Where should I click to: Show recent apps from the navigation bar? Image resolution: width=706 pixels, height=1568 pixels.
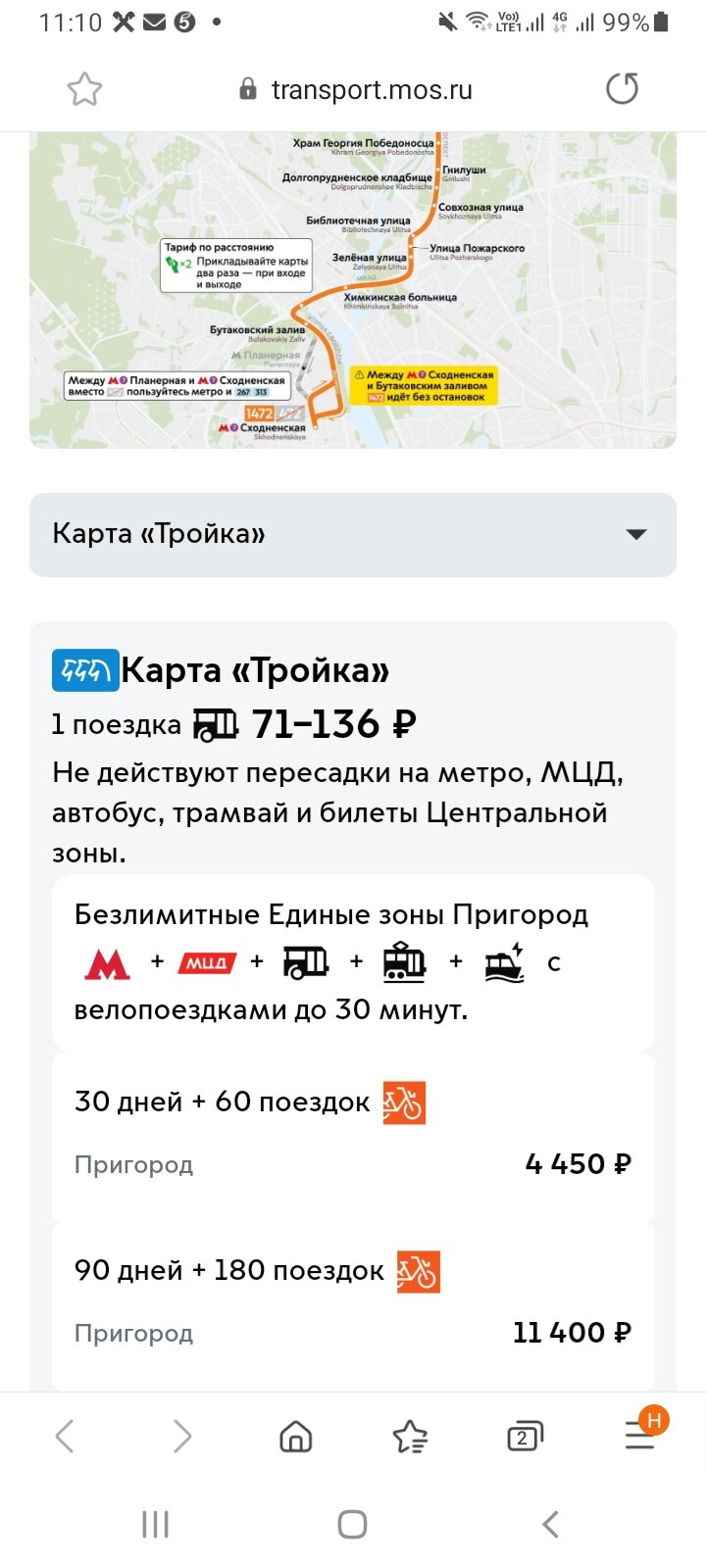[x=155, y=1524]
